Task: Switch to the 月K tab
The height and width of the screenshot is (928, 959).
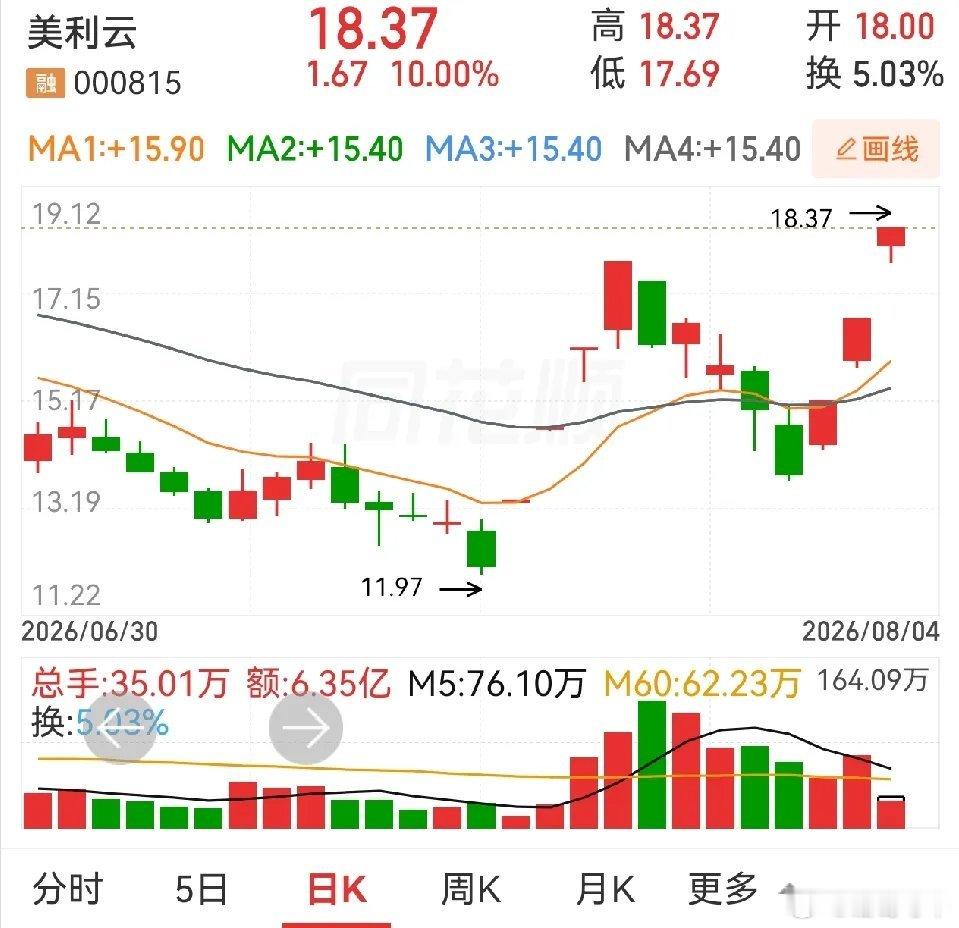Action: (605, 889)
